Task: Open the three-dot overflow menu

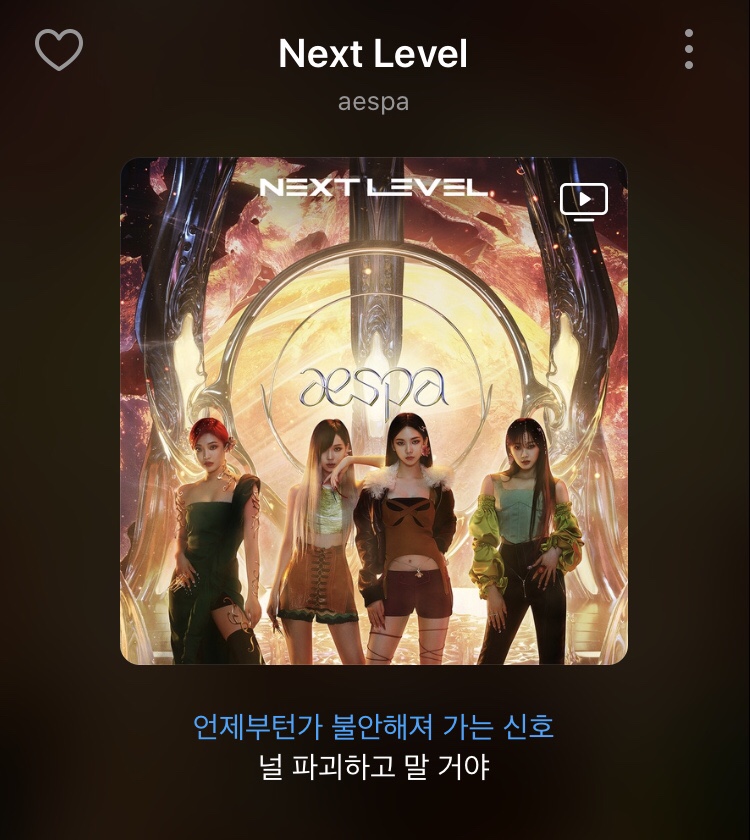Action: click(x=688, y=50)
